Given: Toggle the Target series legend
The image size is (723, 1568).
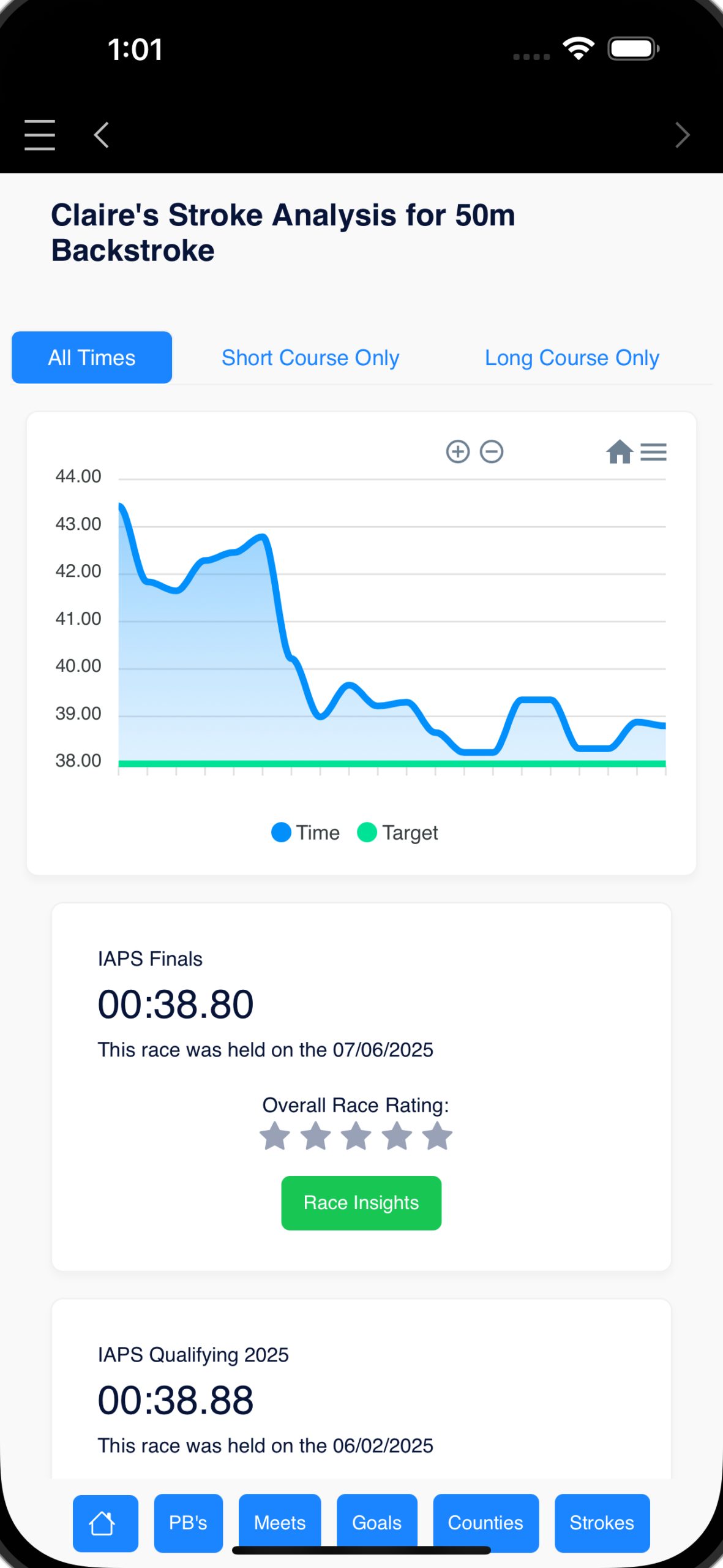Looking at the screenshot, I should click(x=397, y=832).
